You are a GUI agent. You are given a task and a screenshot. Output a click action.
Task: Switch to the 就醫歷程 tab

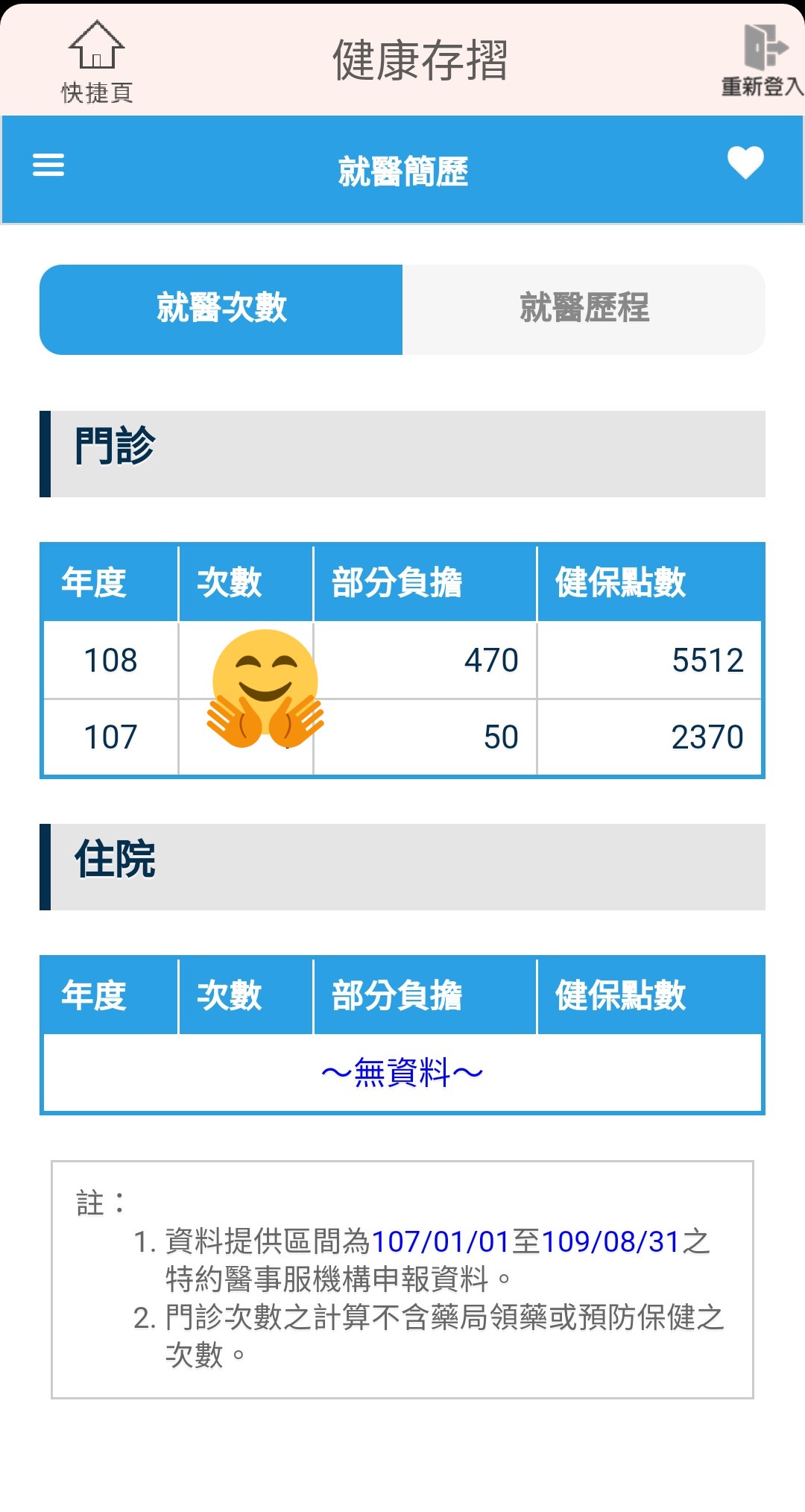(584, 309)
